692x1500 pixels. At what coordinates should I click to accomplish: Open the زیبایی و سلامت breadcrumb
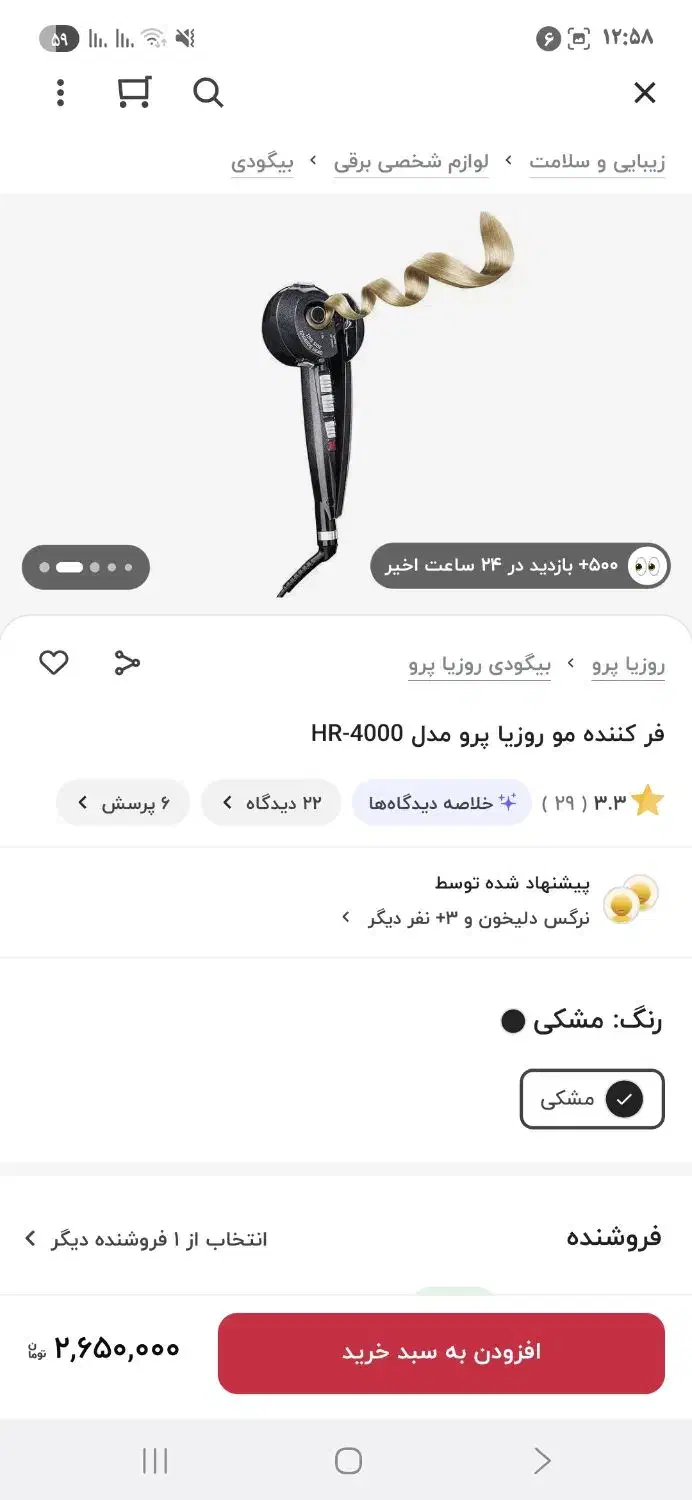[x=597, y=161]
